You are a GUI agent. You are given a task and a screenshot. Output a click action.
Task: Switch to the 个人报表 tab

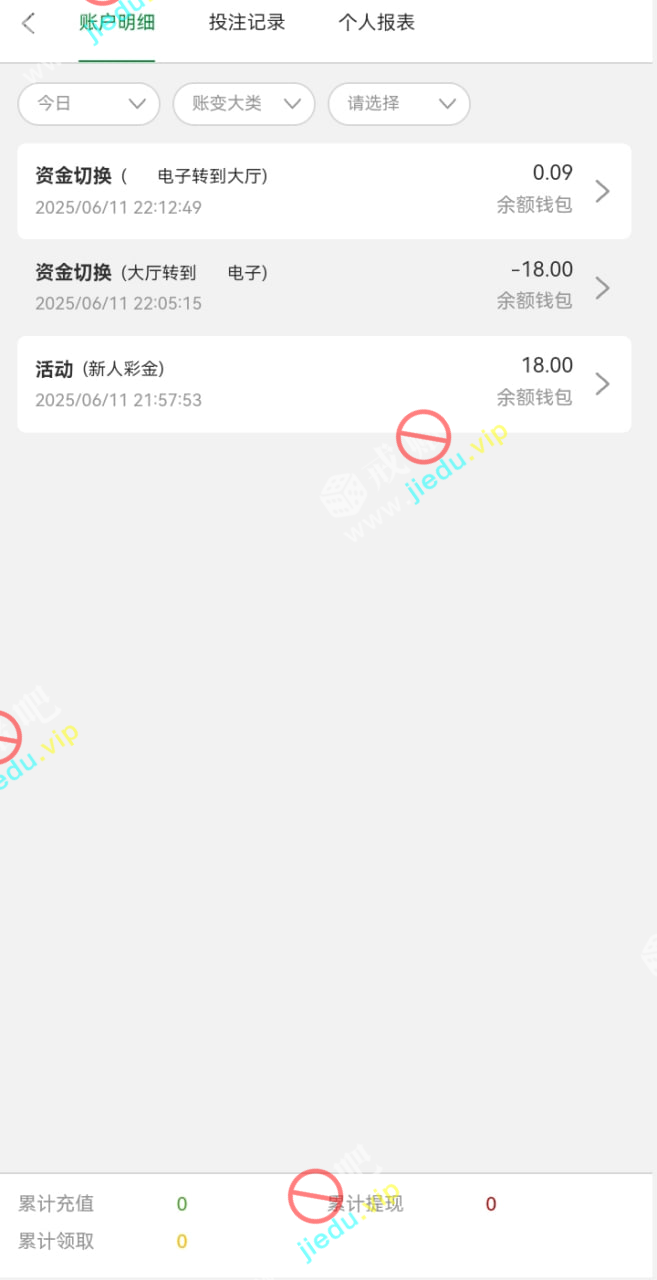(x=376, y=23)
